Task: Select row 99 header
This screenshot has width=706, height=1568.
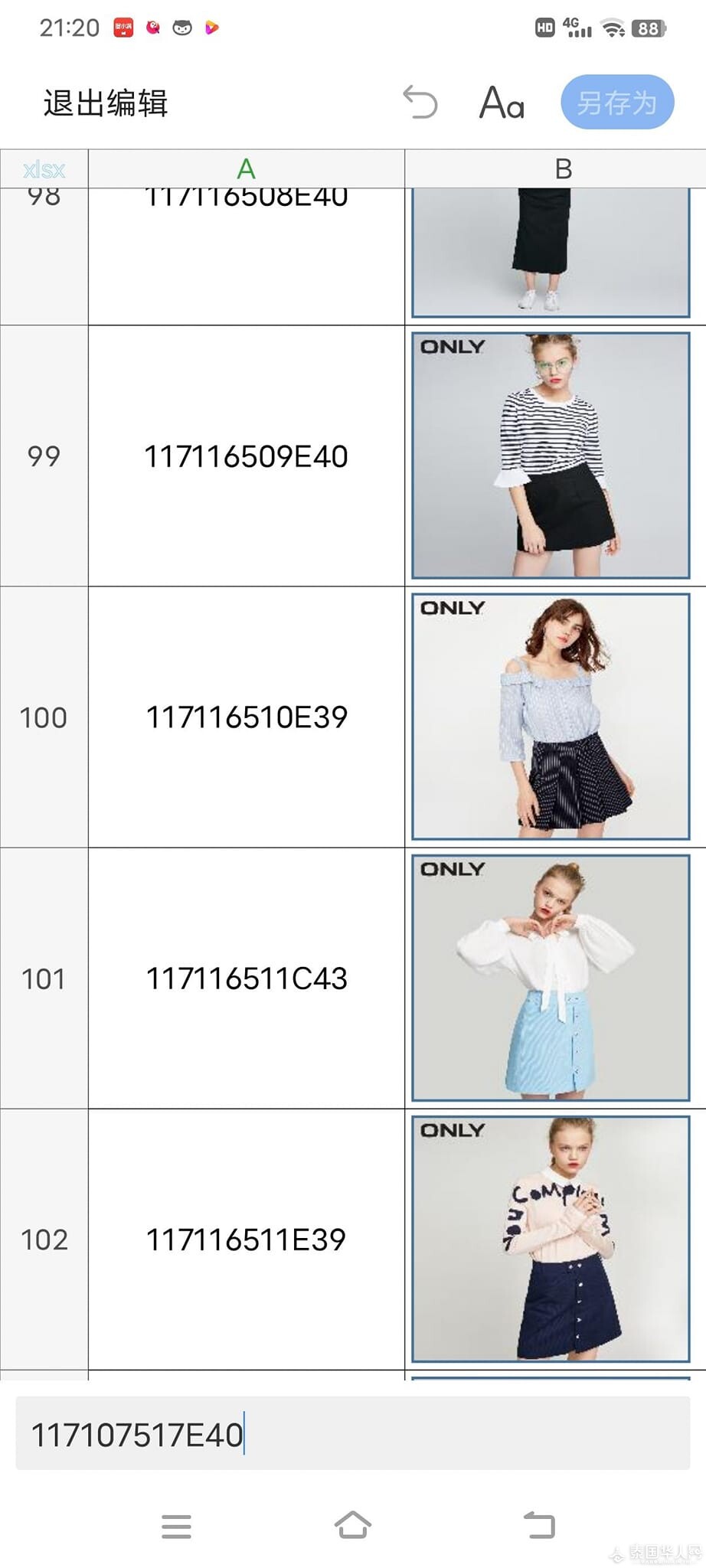Action: point(44,456)
